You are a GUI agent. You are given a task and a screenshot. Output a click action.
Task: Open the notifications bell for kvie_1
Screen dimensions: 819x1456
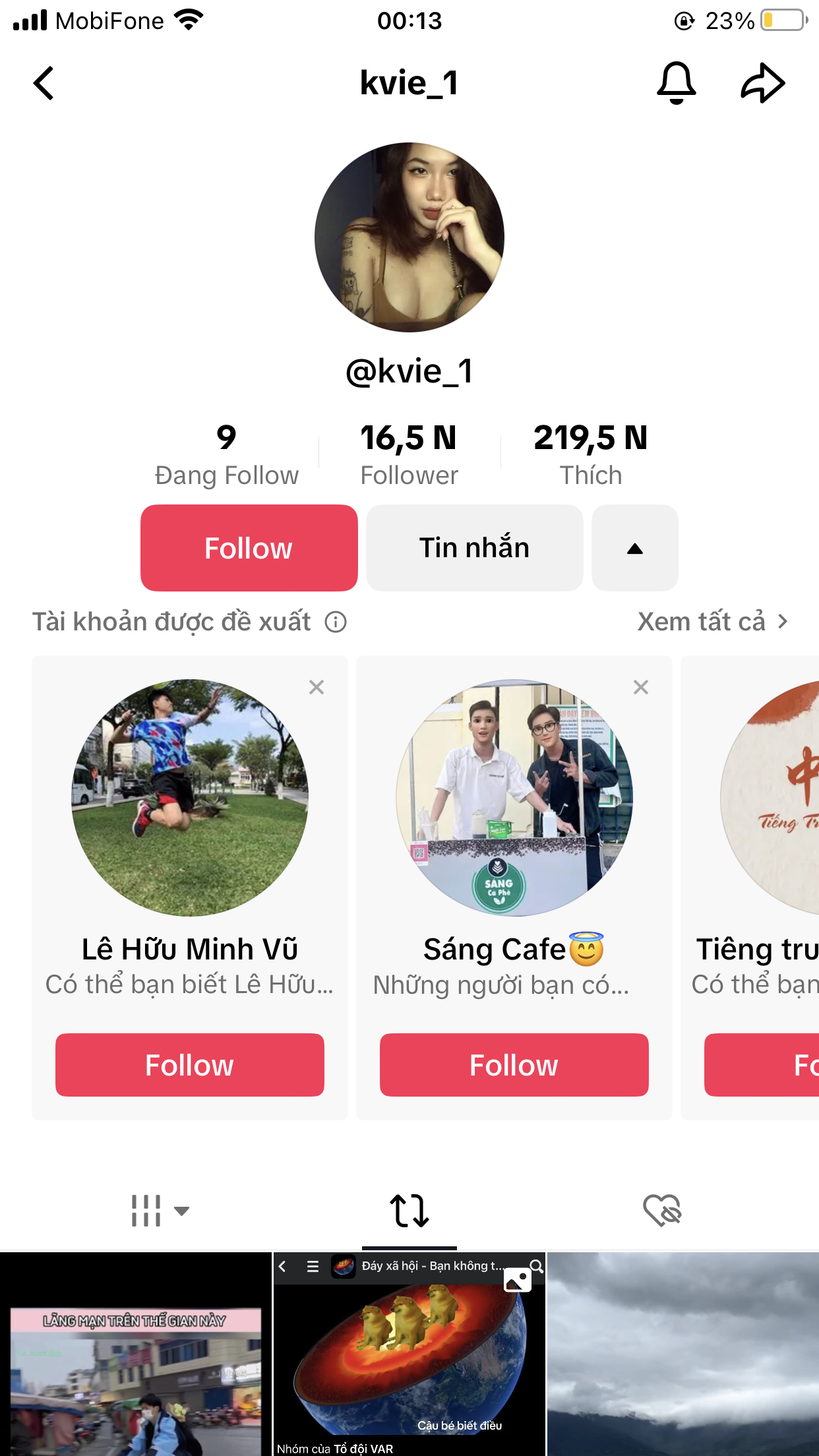point(676,84)
